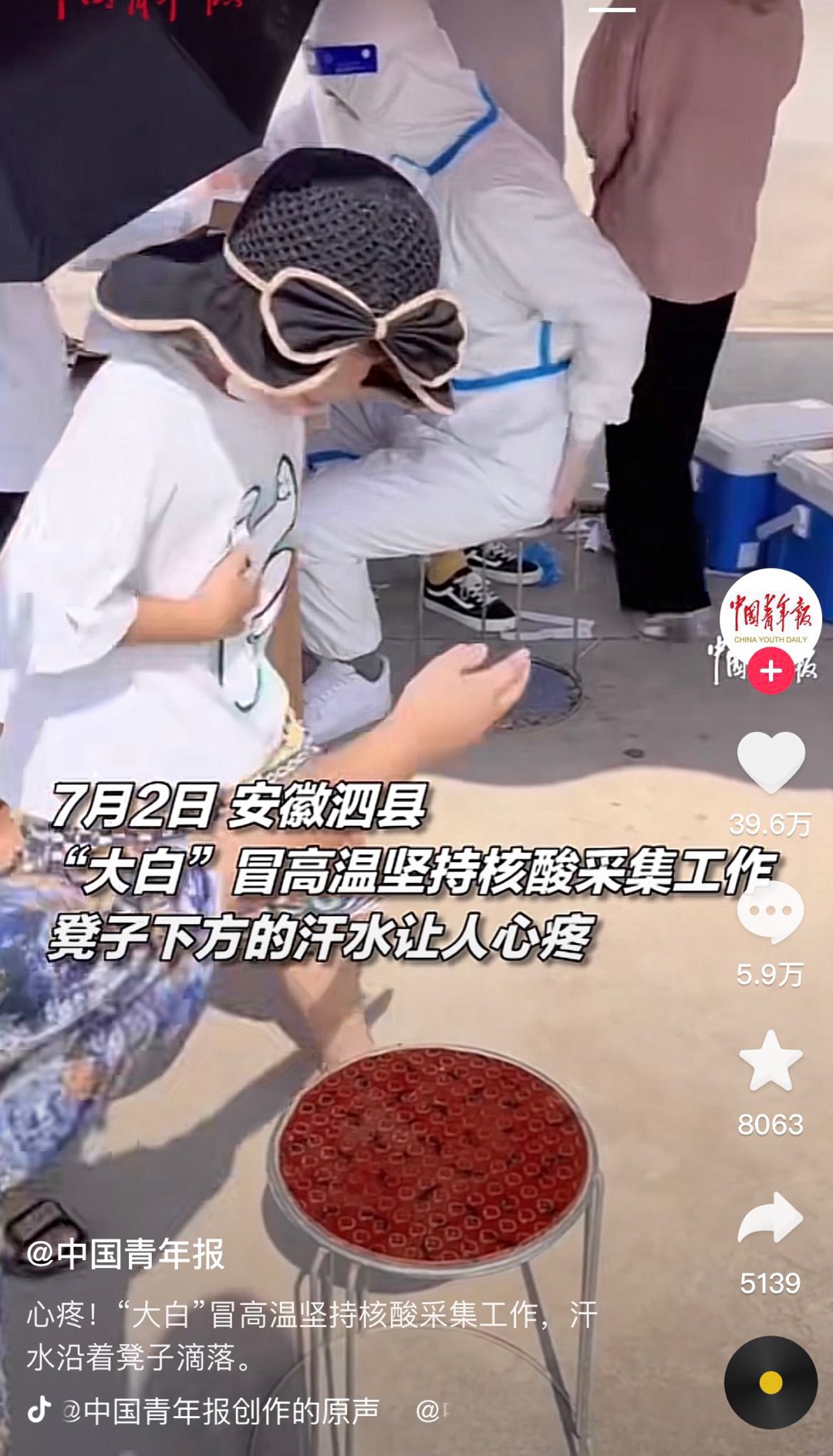Like this video with the heart icon

click(771, 762)
